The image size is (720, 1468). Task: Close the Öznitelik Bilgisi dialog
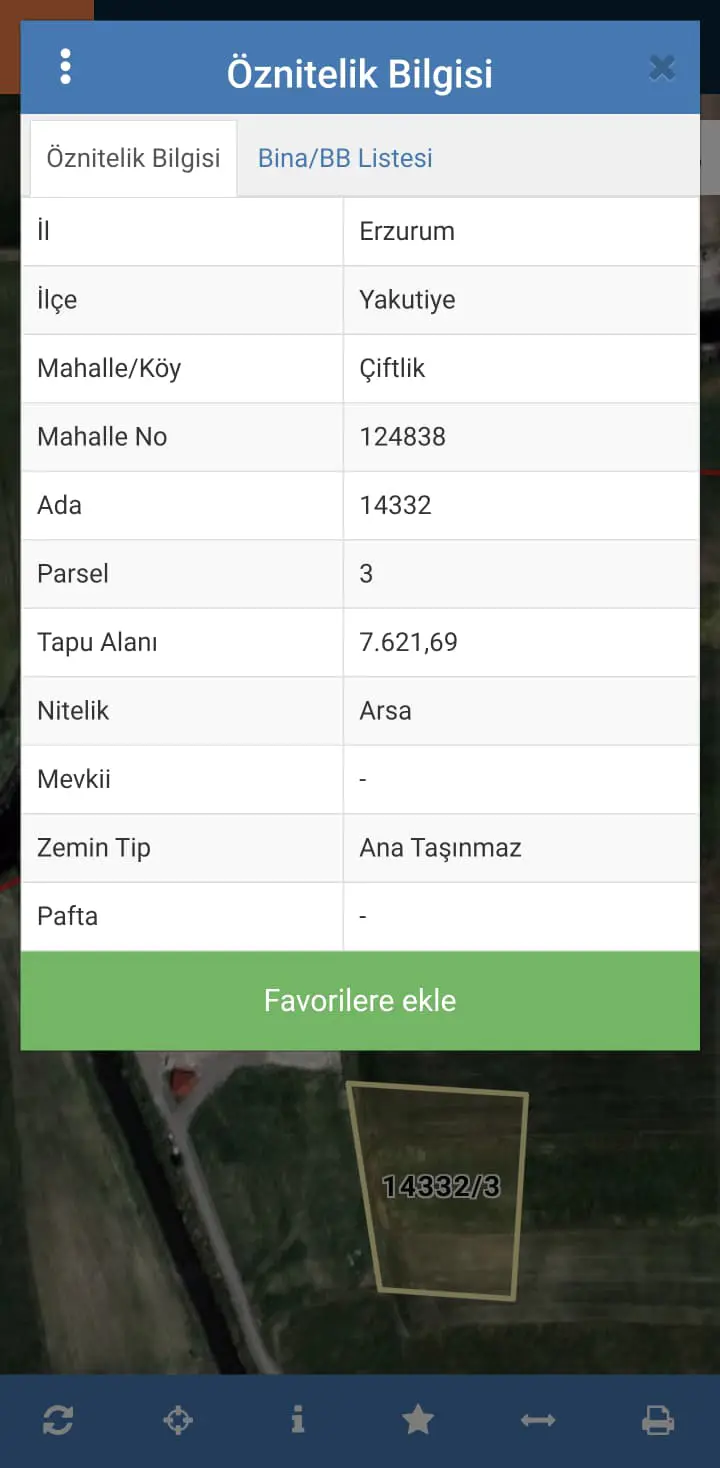pyautogui.click(x=661, y=68)
